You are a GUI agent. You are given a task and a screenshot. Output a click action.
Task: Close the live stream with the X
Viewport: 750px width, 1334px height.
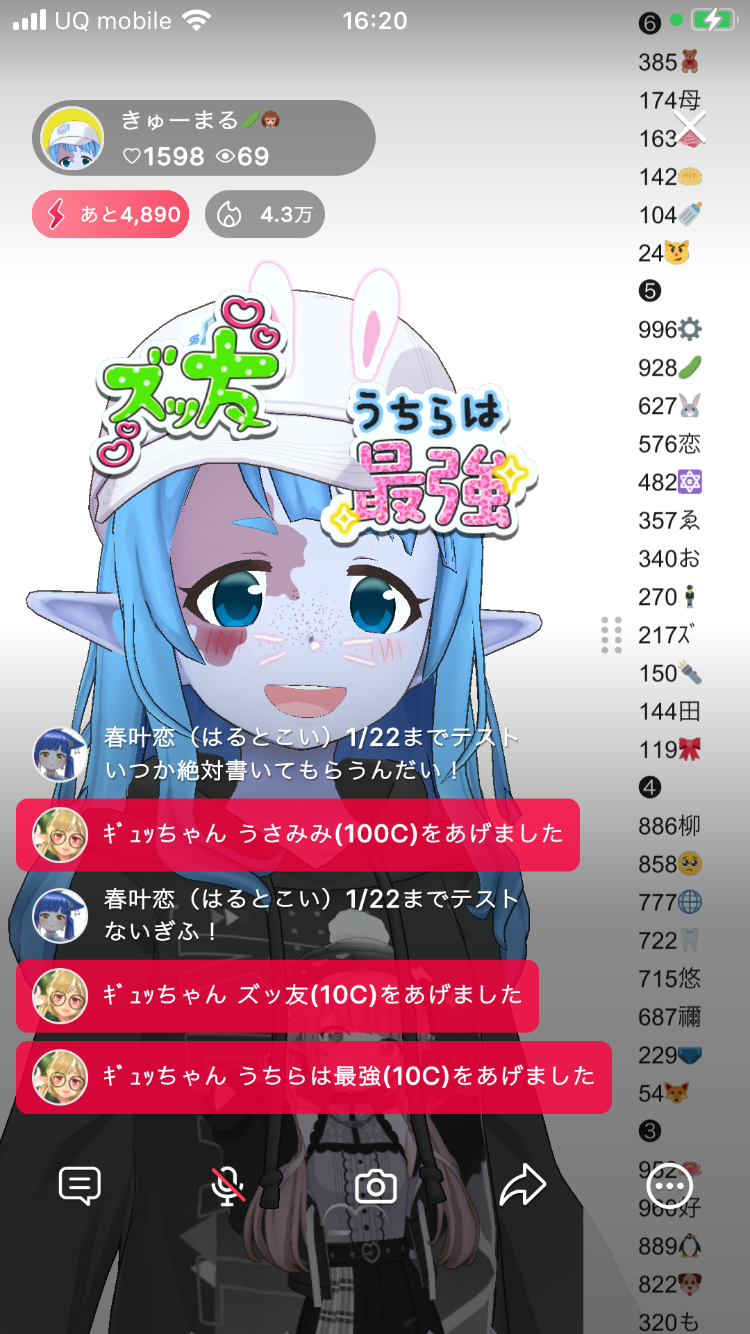click(x=690, y=127)
